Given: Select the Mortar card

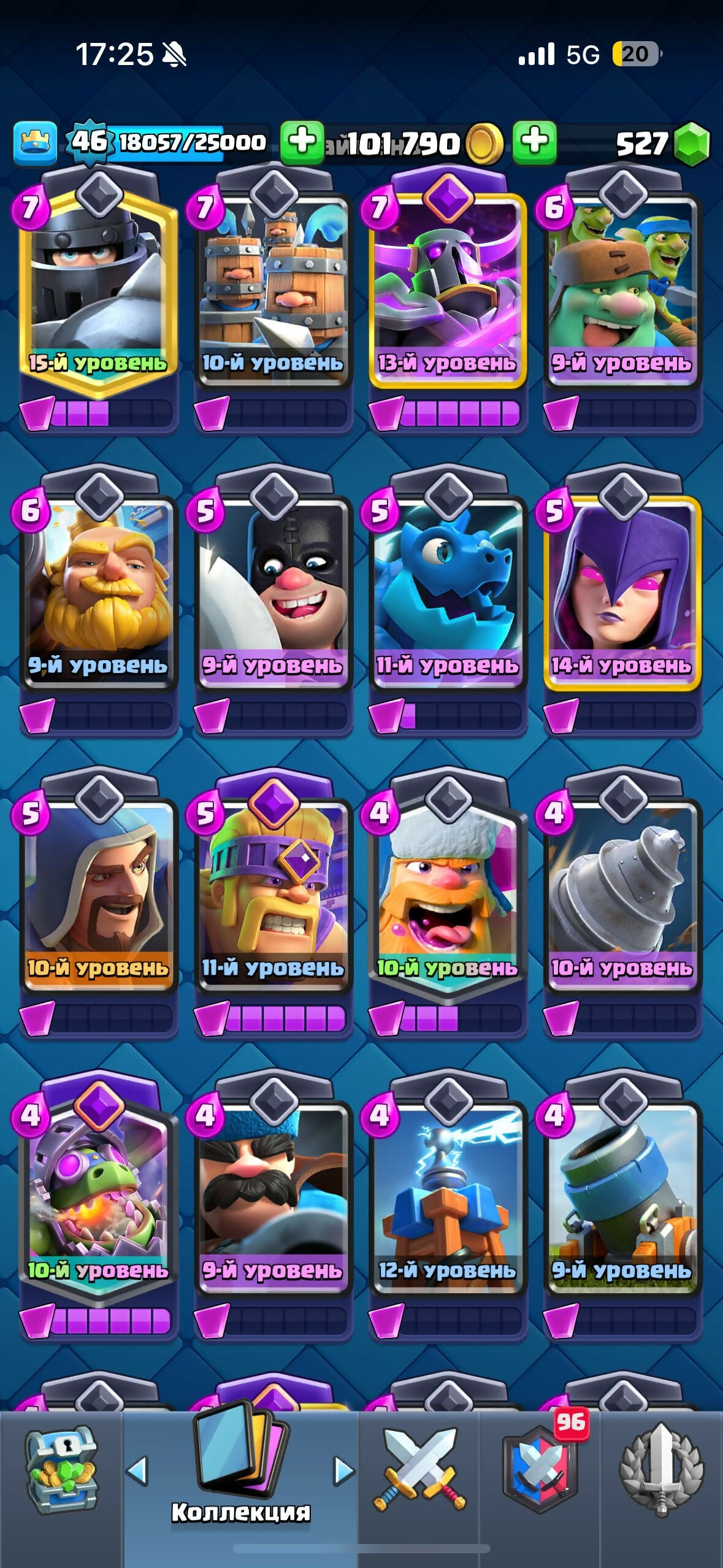Looking at the screenshot, I should (622, 1193).
